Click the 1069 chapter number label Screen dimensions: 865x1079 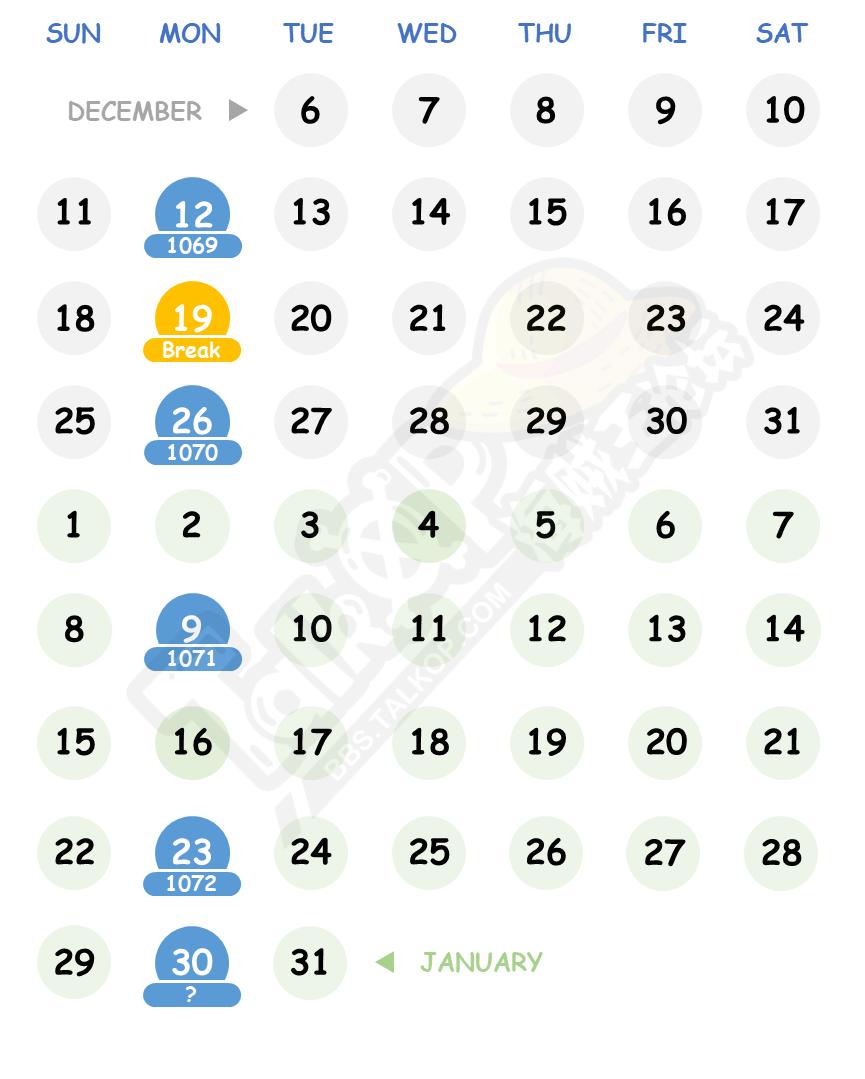[192, 244]
